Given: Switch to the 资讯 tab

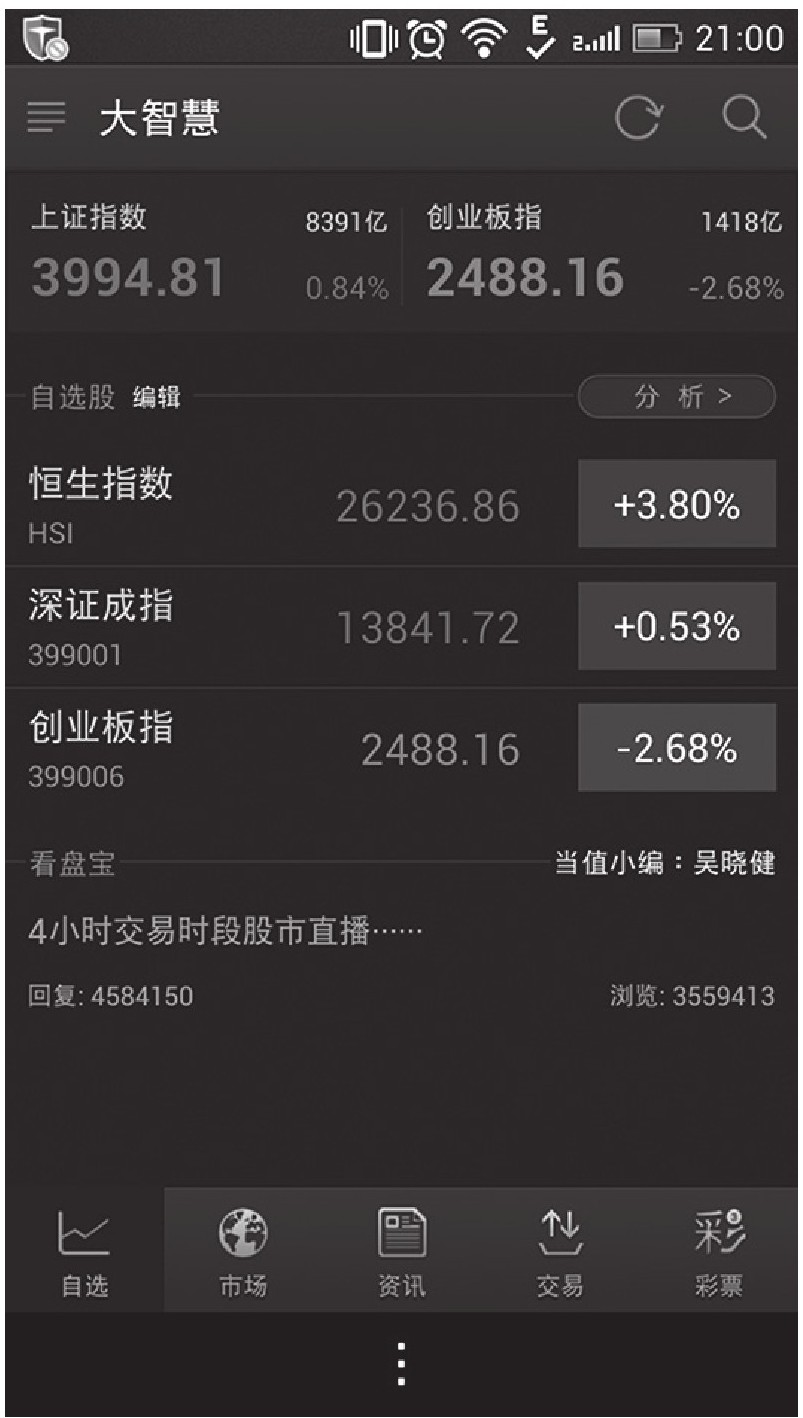Looking at the screenshot, I should 402,1252.
